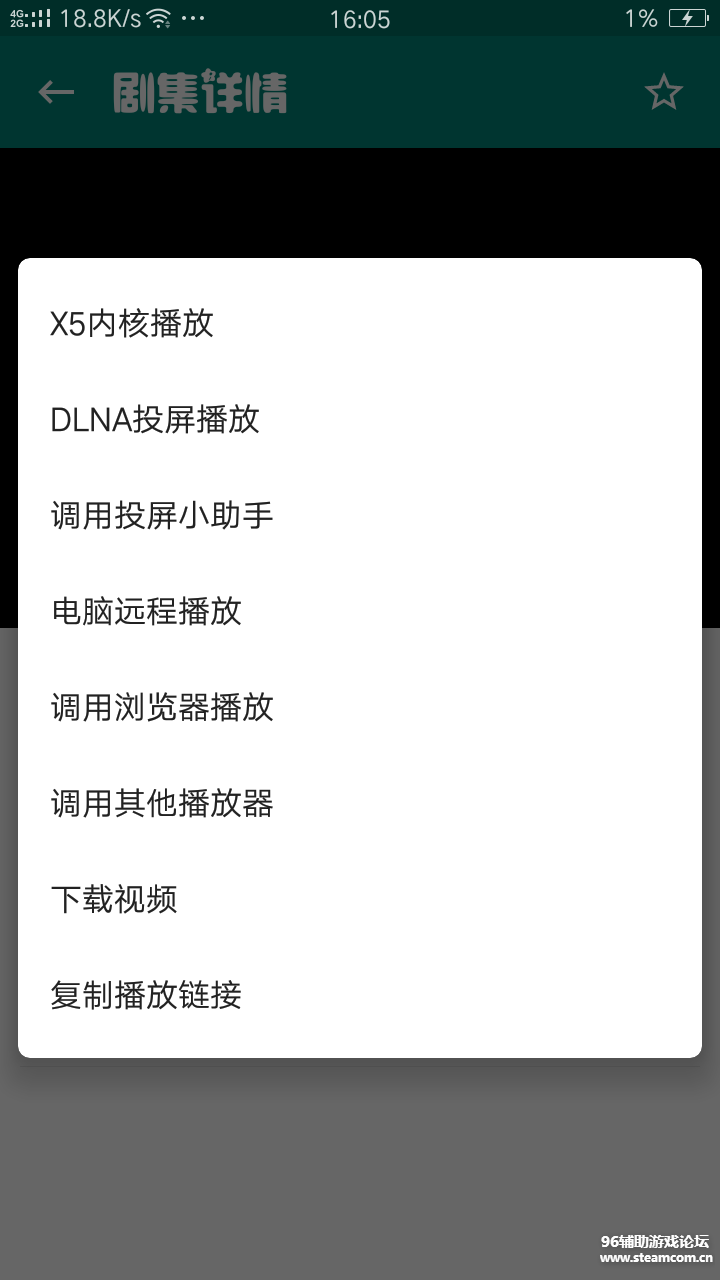Select 调用浏览器播放 option
Viewport: 720px width, 1280px height.
point(162,707)
